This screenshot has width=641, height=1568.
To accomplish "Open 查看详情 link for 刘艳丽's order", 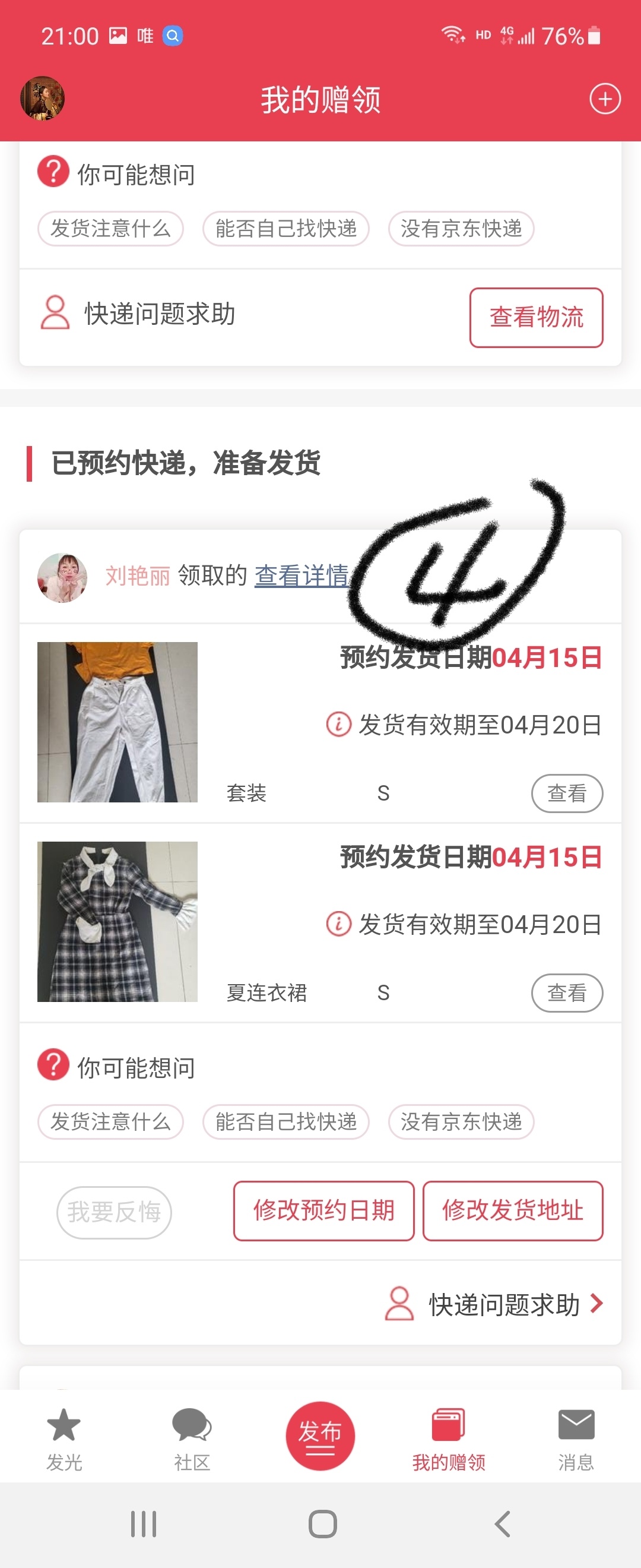I will point(302,575).
